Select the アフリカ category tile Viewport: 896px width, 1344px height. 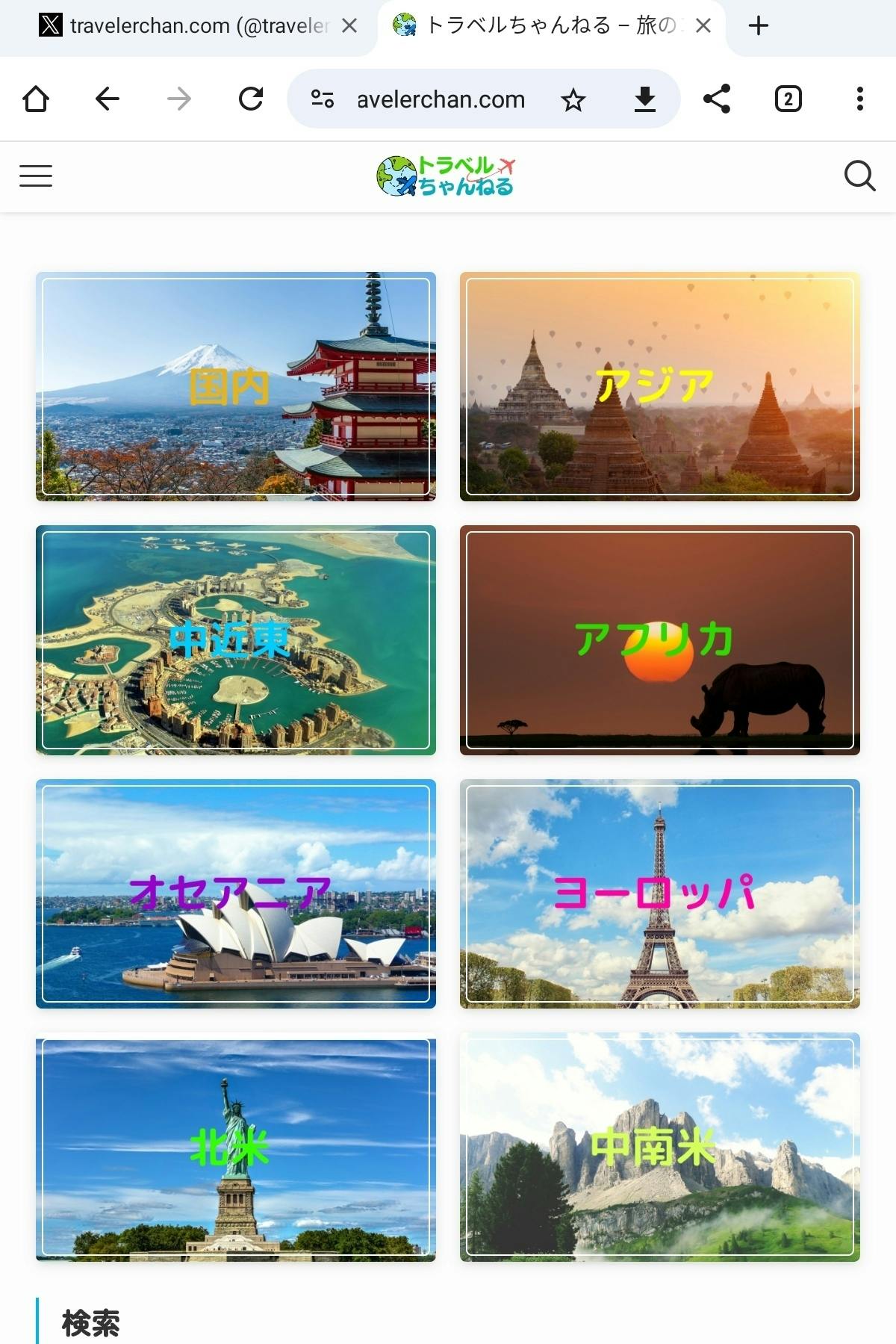[660, 640]
